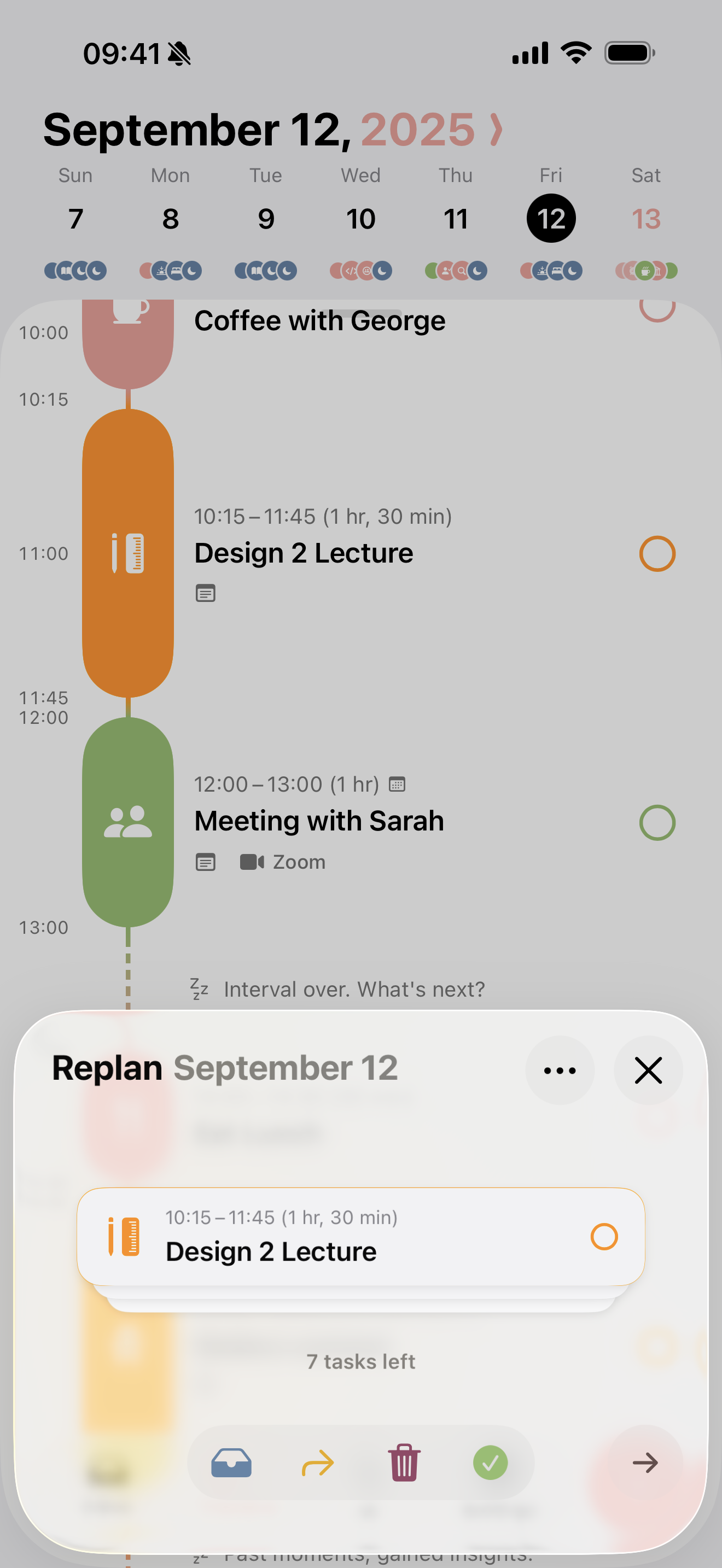Open Coffee with George task
The image size is (722, 1568).
[319, 321]
